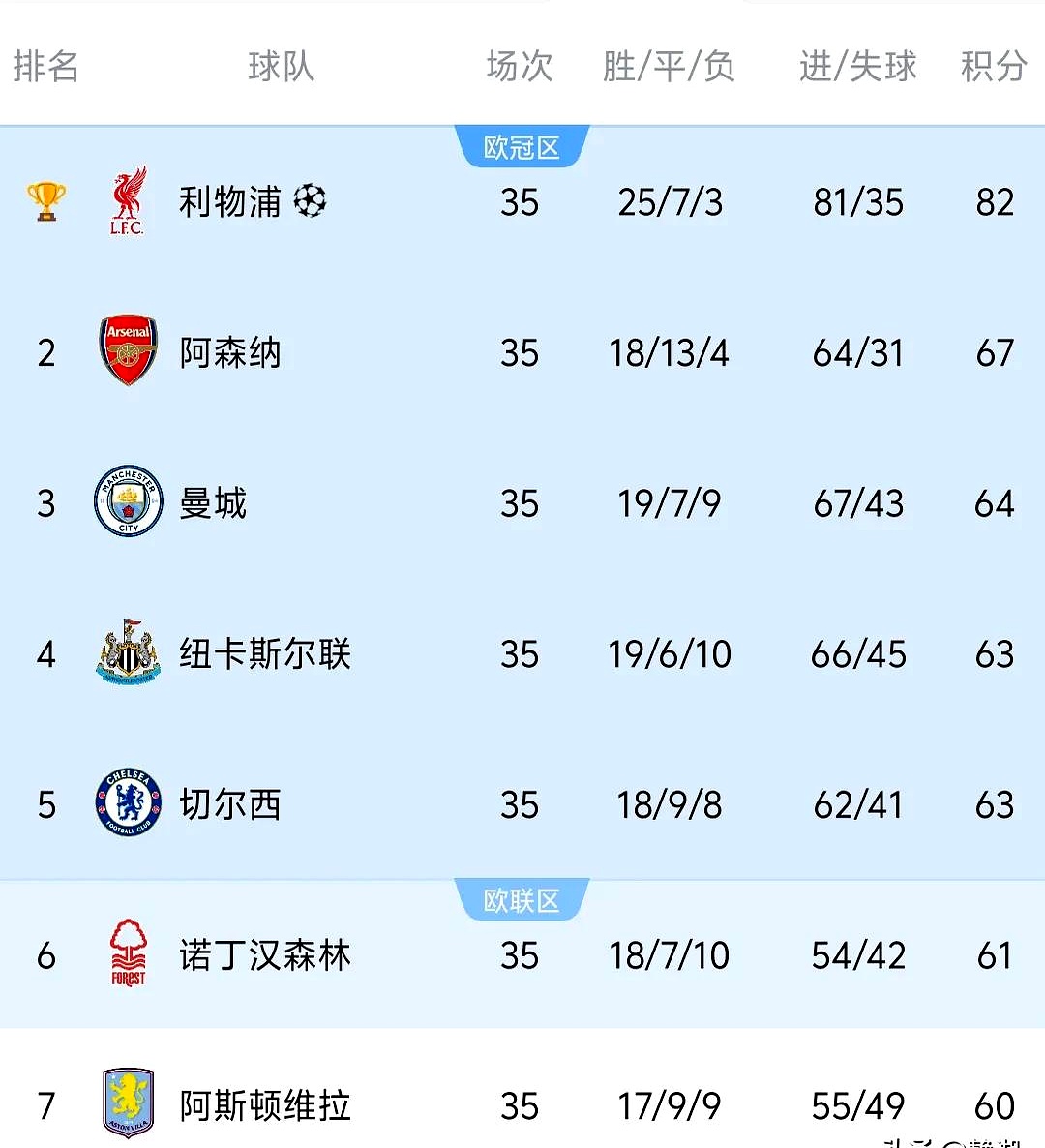
Task: Click the 球队 column header
Action: pyautogui.click(x=280, y=67)
